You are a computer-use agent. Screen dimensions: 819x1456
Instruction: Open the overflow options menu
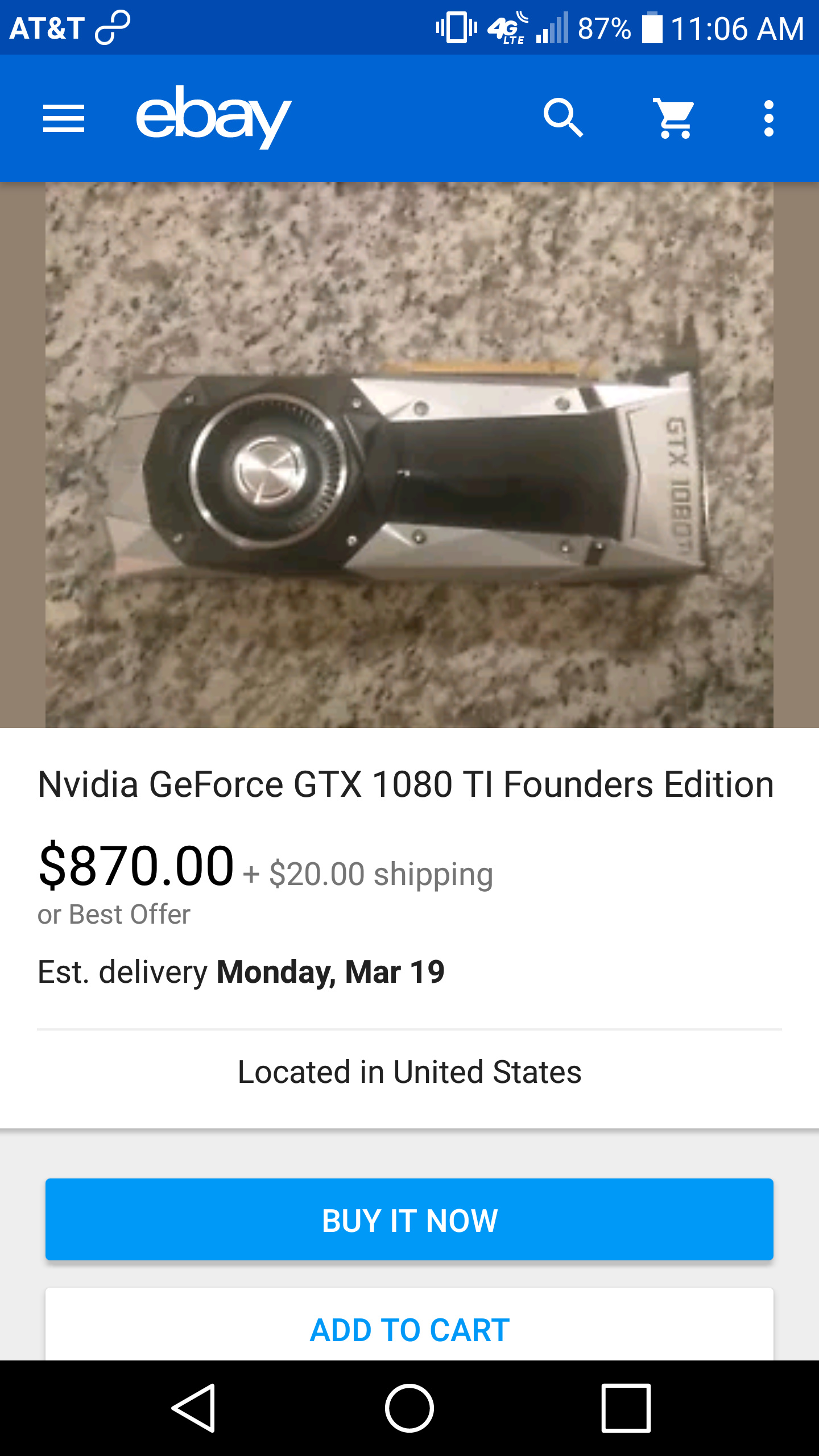click(768, 118)
